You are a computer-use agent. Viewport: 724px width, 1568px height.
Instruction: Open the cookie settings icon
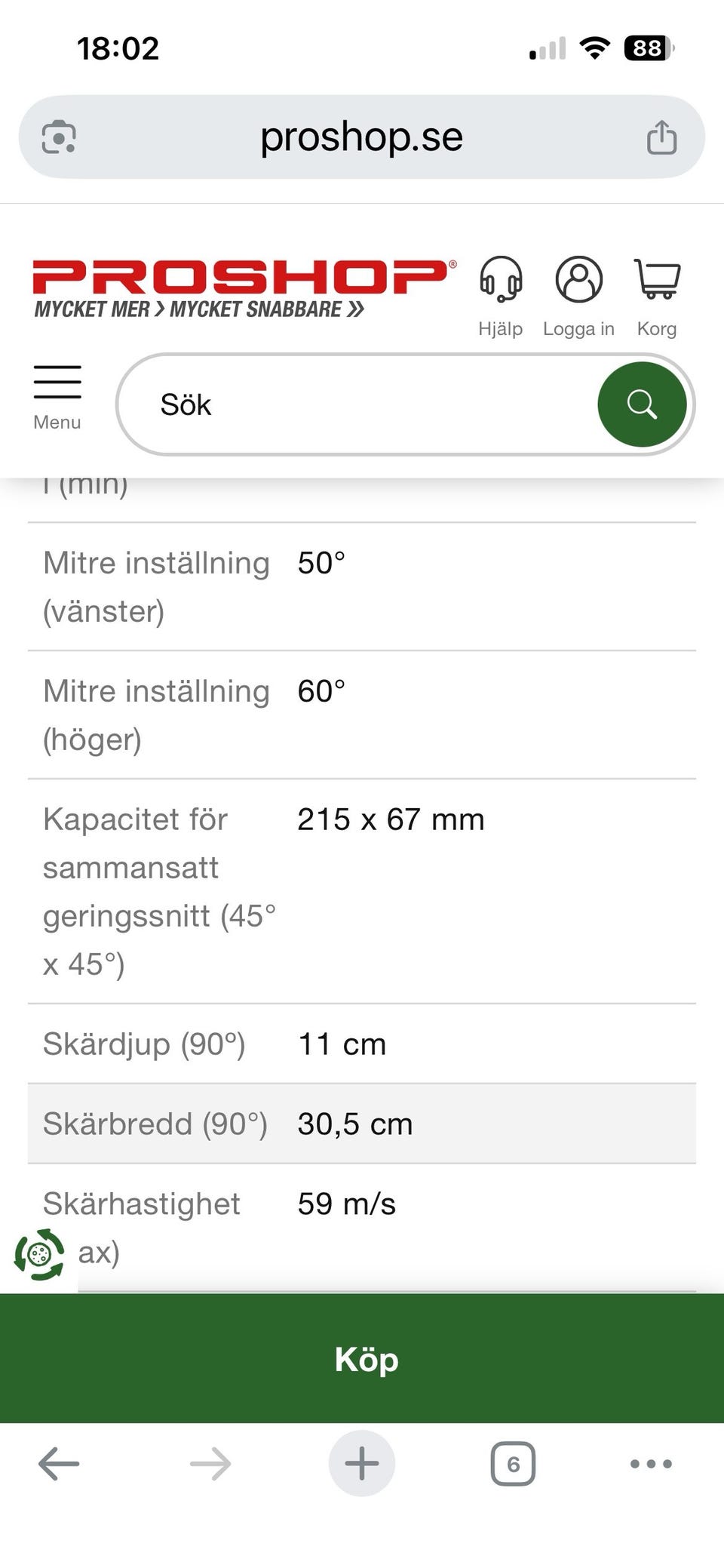point(39,1255)
